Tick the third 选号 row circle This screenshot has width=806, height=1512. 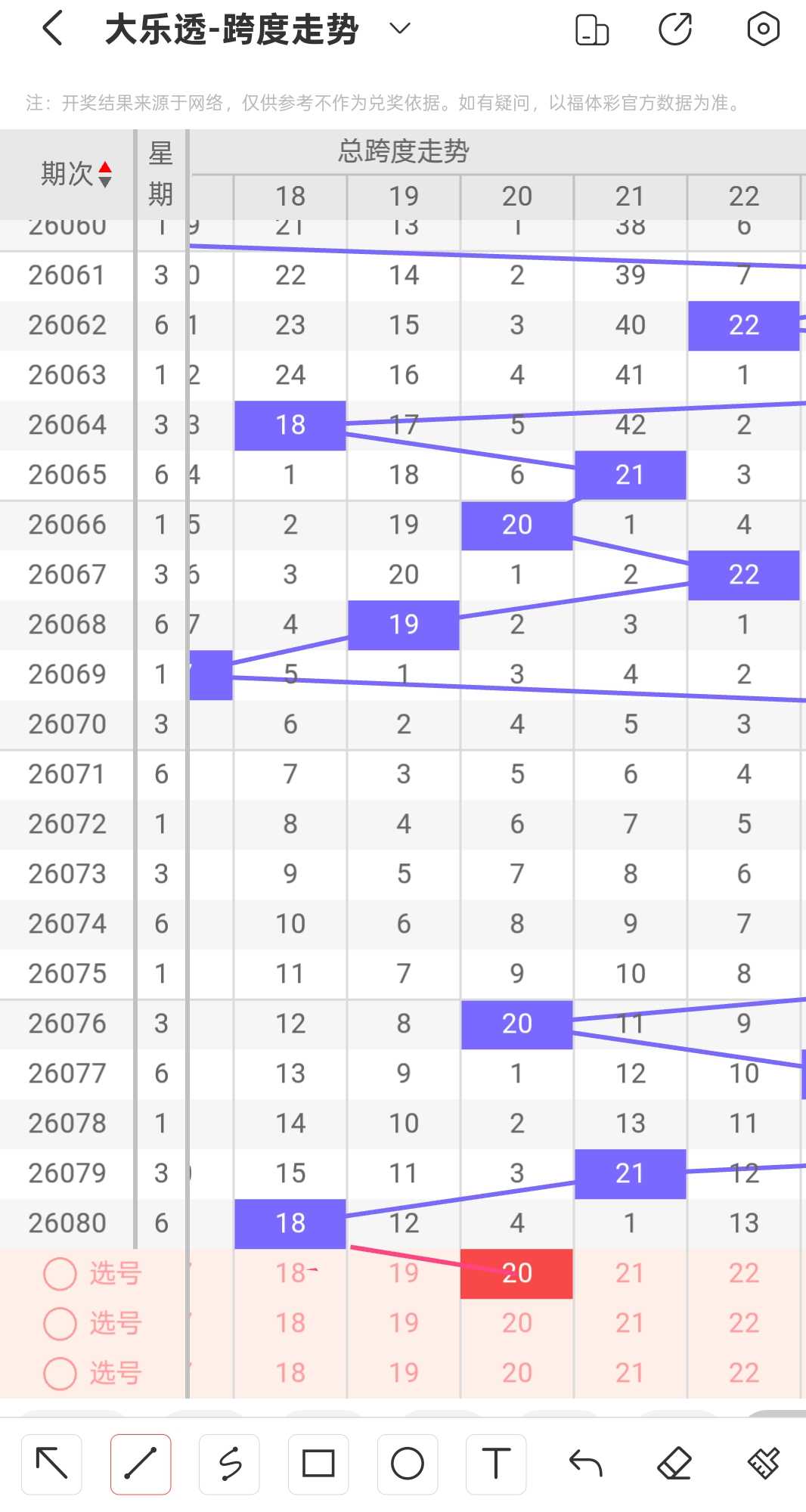(60, 1374)
